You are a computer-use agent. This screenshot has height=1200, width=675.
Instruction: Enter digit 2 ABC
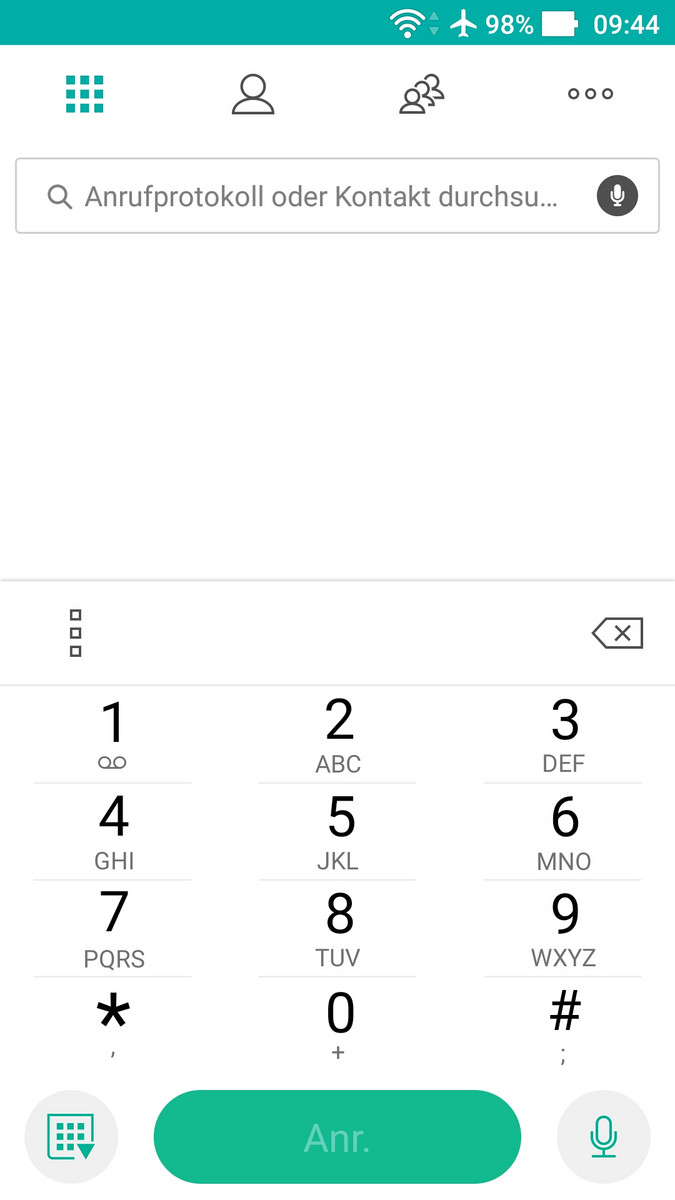[338, 735]
